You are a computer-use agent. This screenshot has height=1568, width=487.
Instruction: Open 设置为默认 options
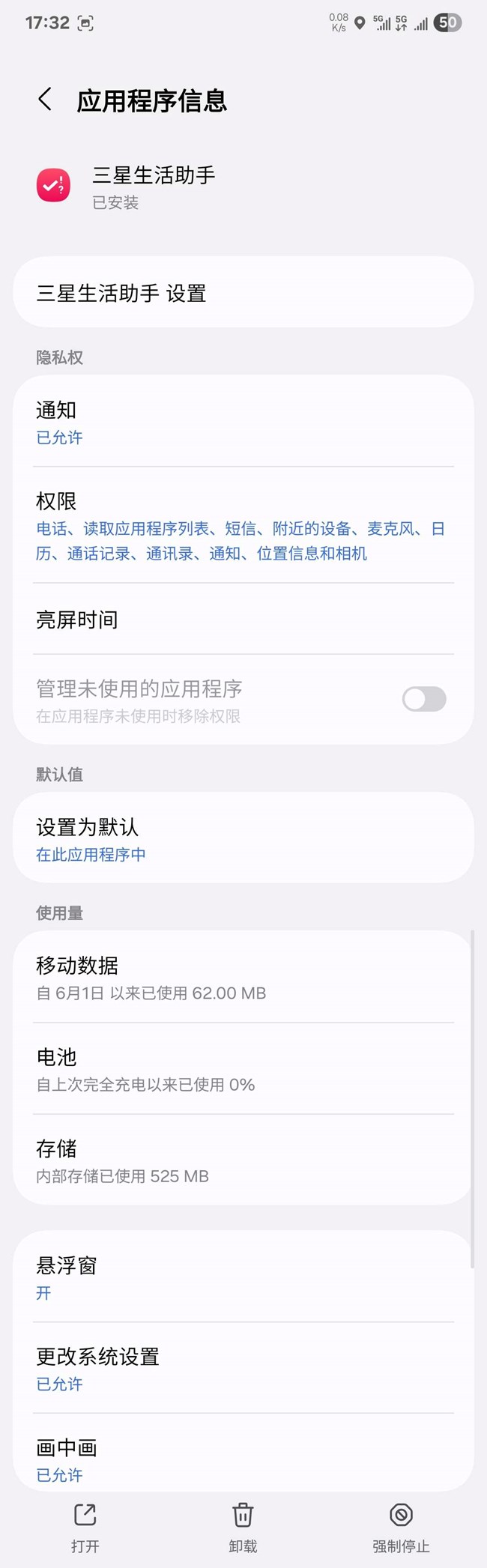click(x=243, y=839)
